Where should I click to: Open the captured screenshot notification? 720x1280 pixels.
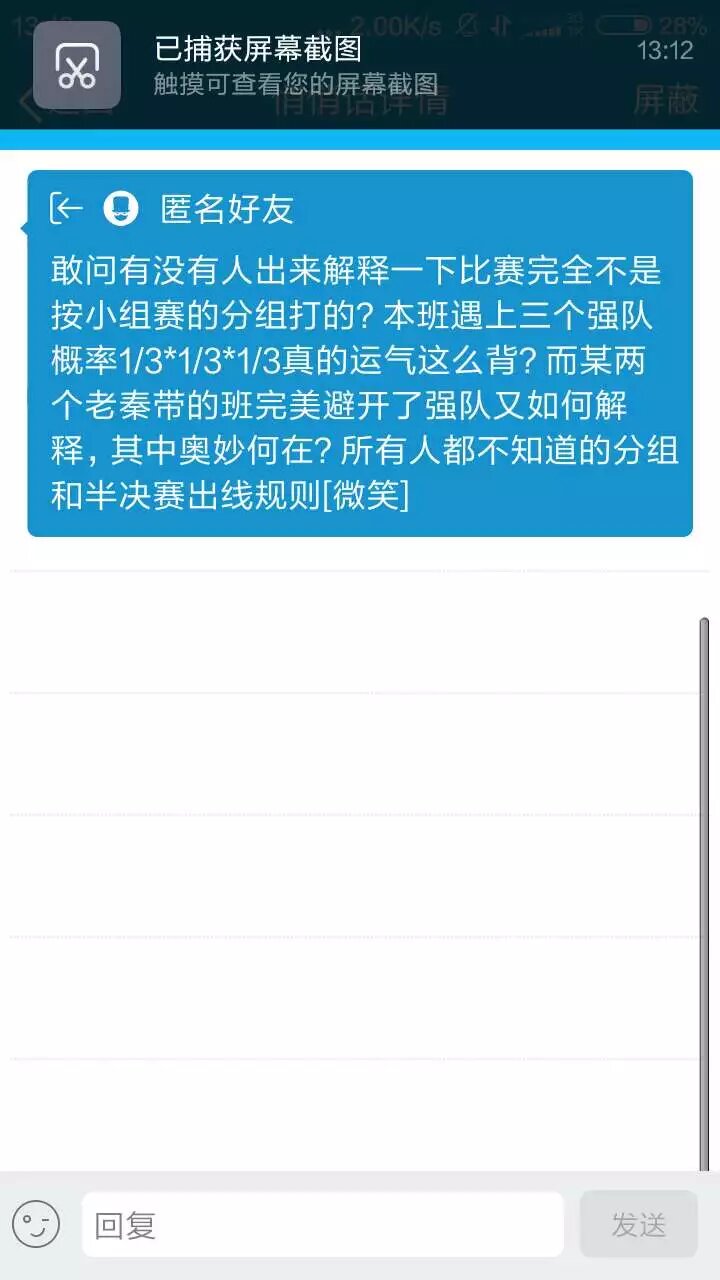(x=360, y=65)
